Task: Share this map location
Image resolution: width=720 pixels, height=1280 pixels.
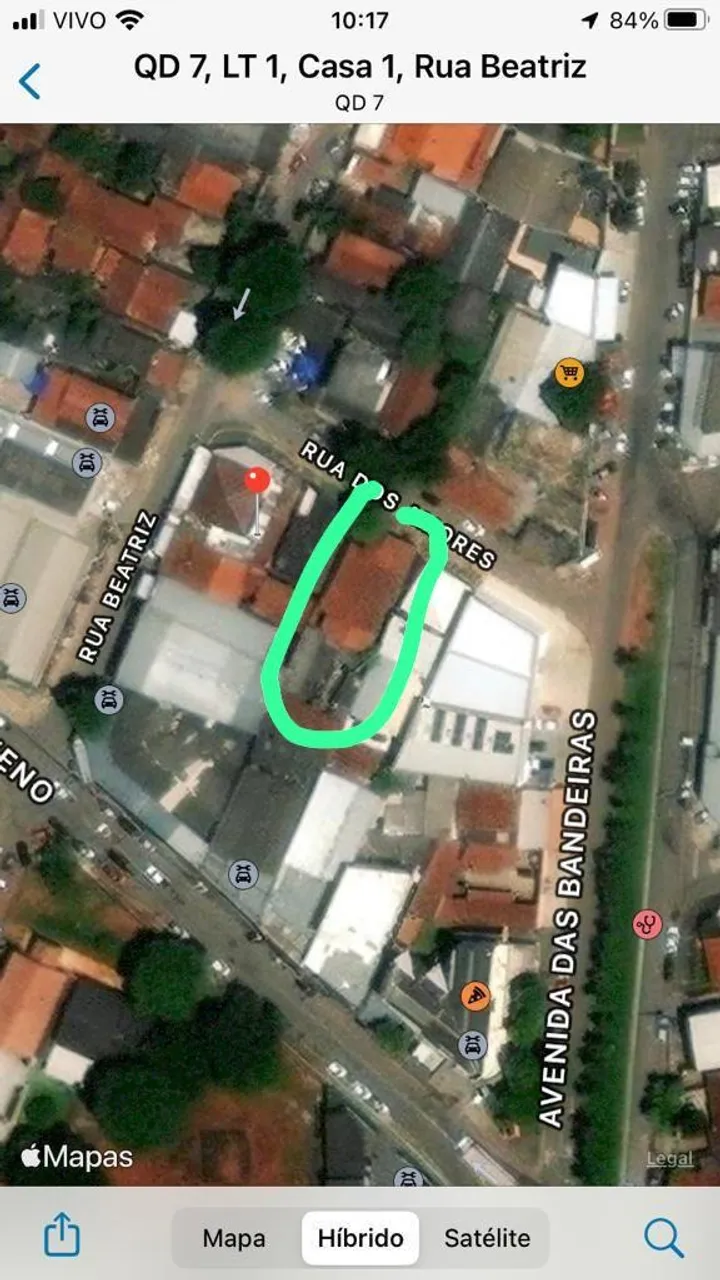Action: coord(62,1236)
